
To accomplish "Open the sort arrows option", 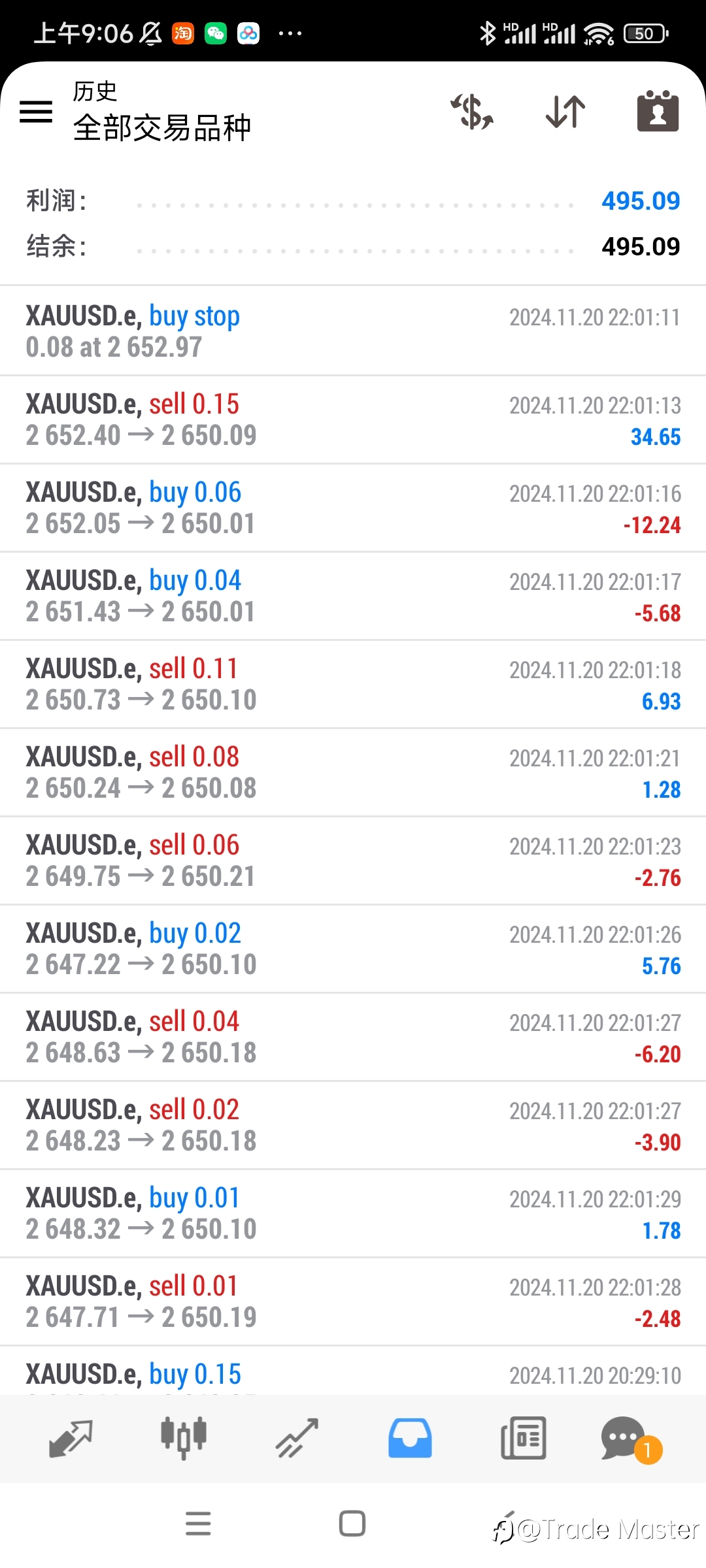I will pos(565,111).
